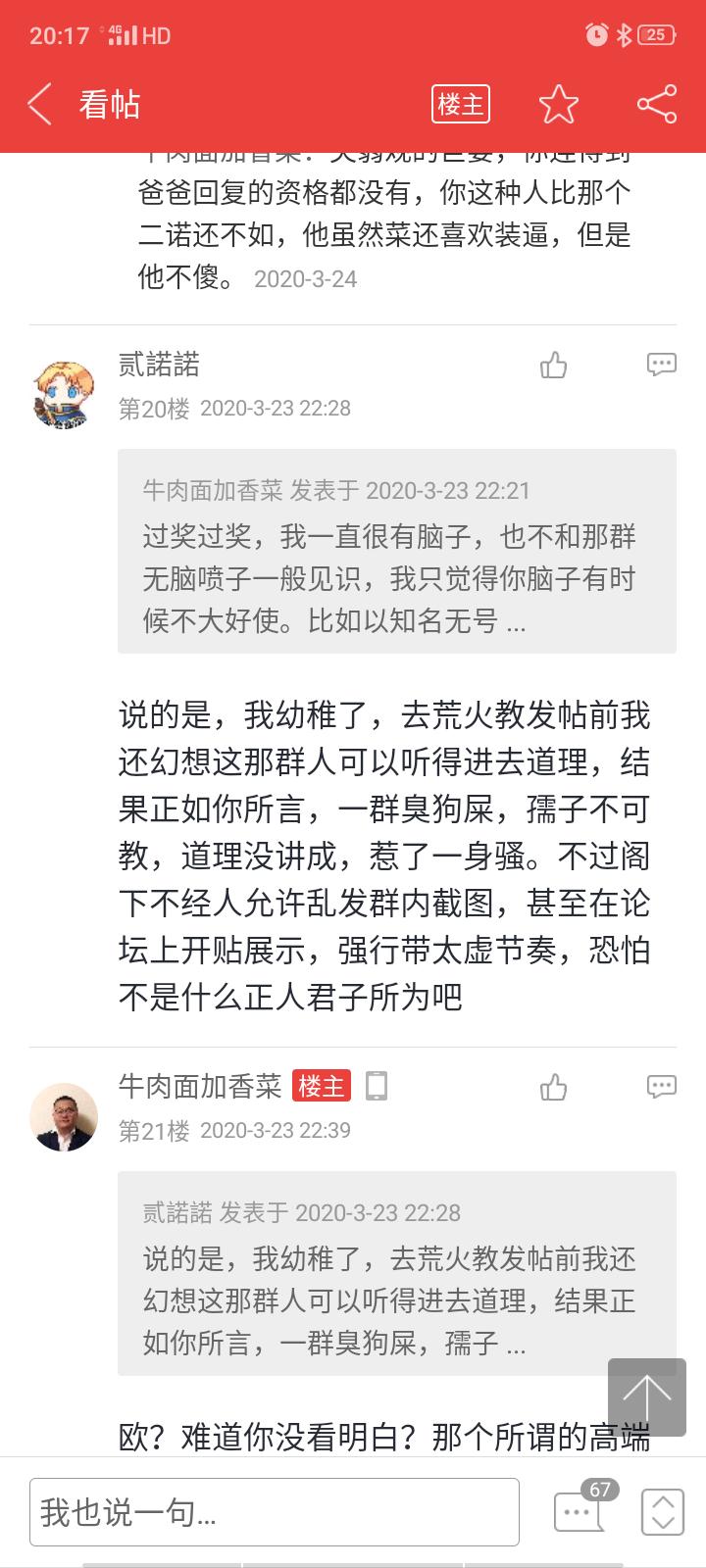
Task: Open the quoted post in floor 20
Action: [397, 551]
